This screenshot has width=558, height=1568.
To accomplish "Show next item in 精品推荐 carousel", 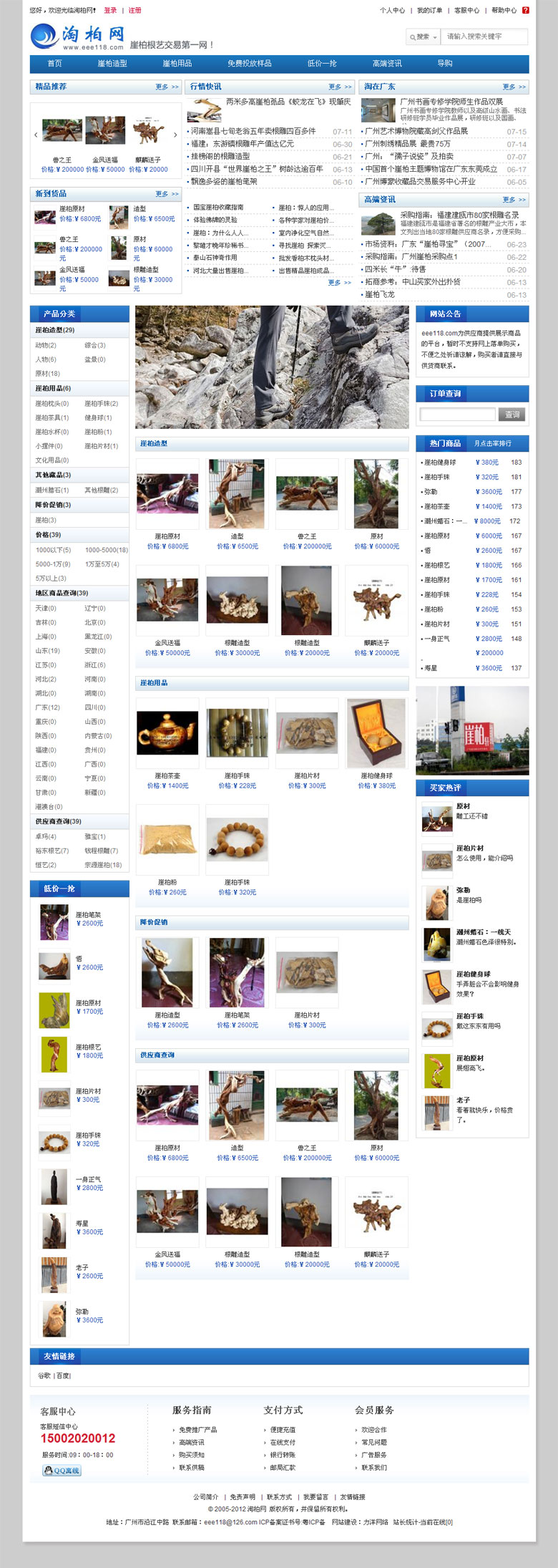I will (175, 134).
